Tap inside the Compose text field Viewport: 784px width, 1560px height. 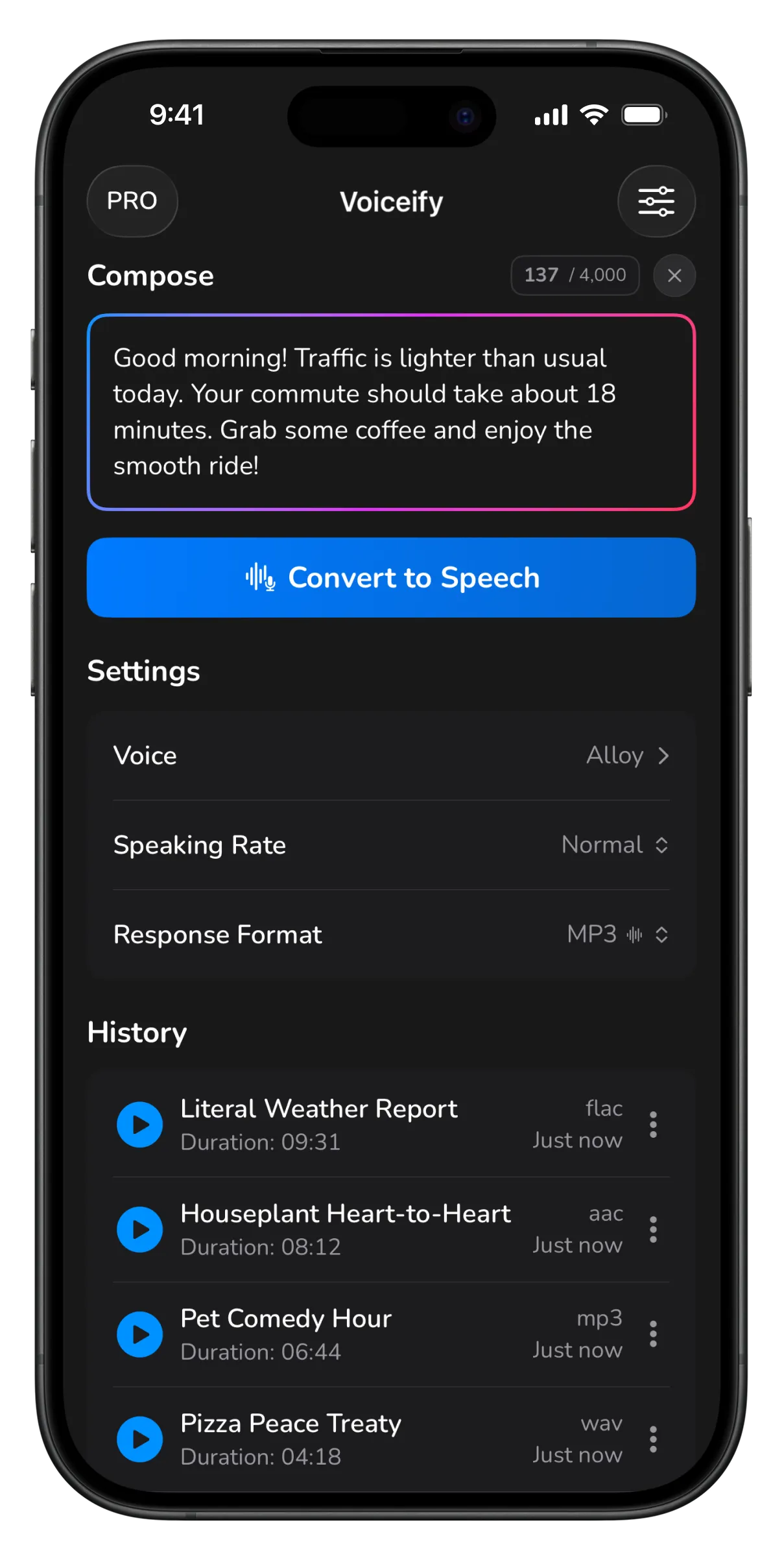coord(391,411)
